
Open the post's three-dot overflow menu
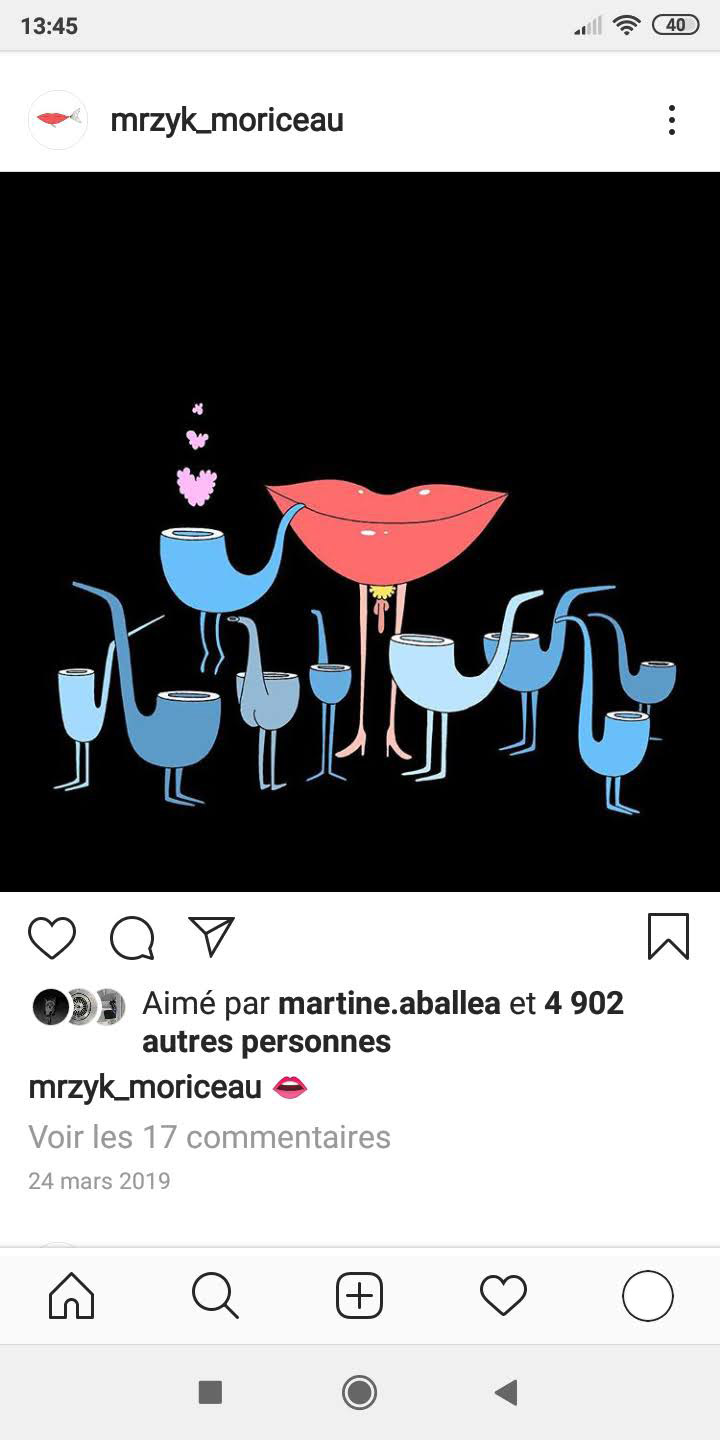tap(671, 120)
